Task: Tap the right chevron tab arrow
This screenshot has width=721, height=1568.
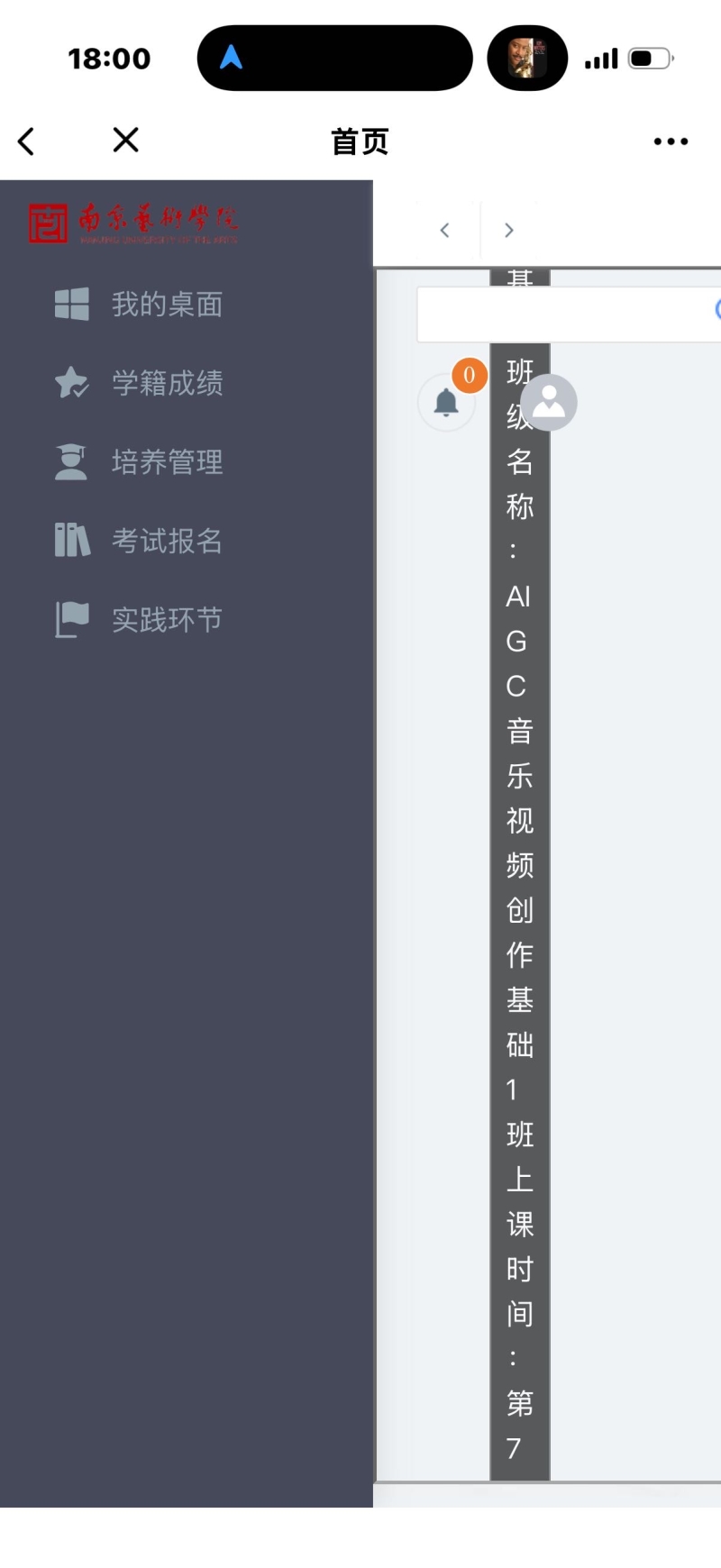Action: coord(509,231)
